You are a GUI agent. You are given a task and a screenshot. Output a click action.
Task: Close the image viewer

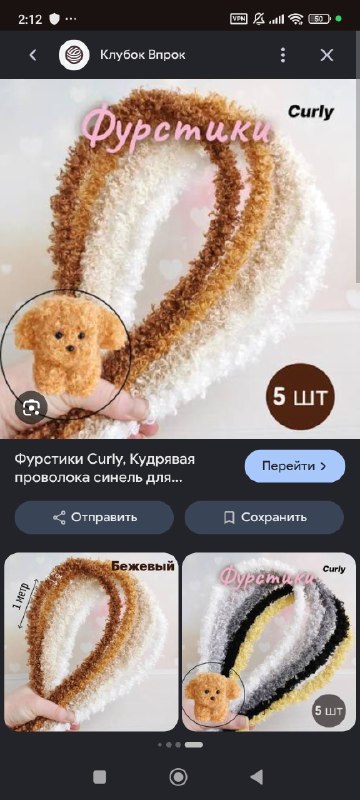(x=327, y=55)
